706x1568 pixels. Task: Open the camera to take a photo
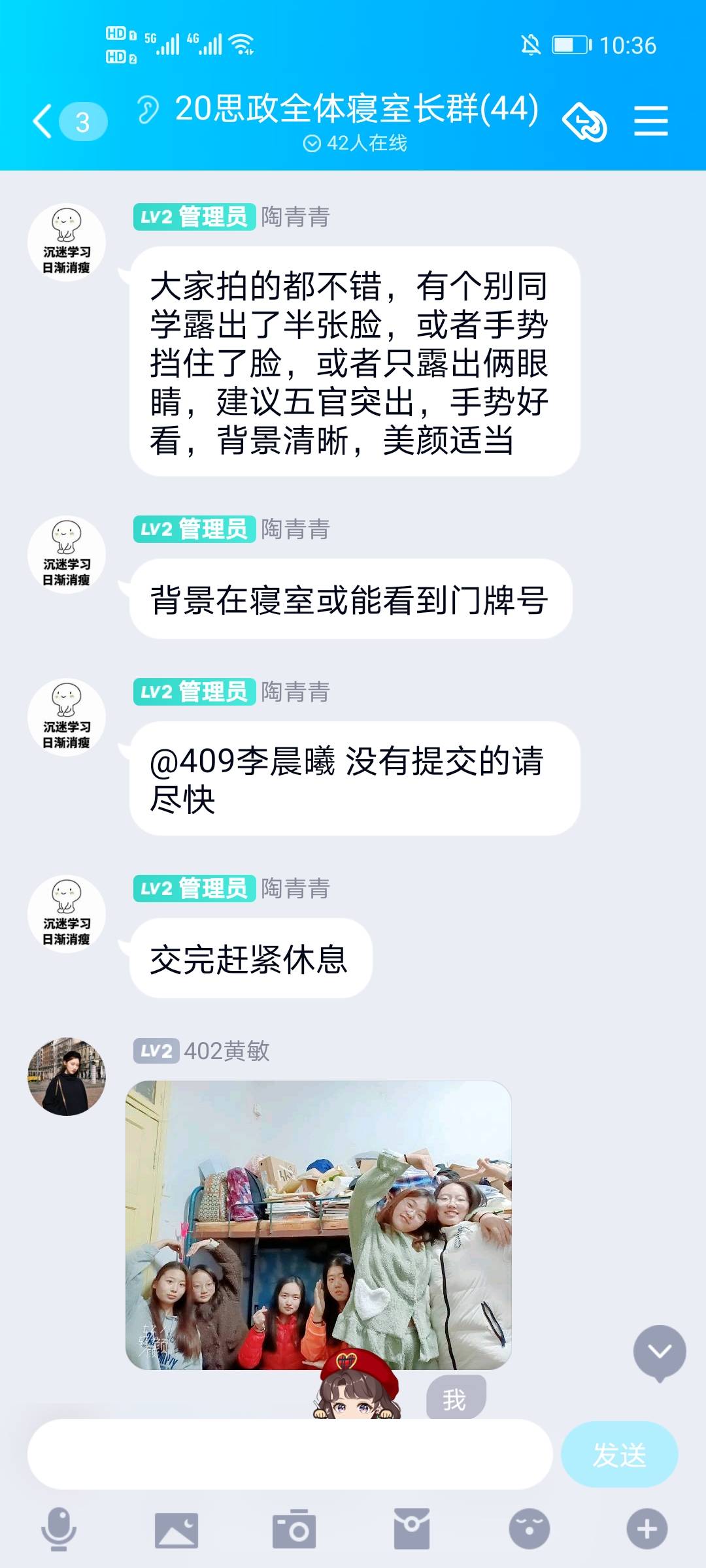[294, 1529]
